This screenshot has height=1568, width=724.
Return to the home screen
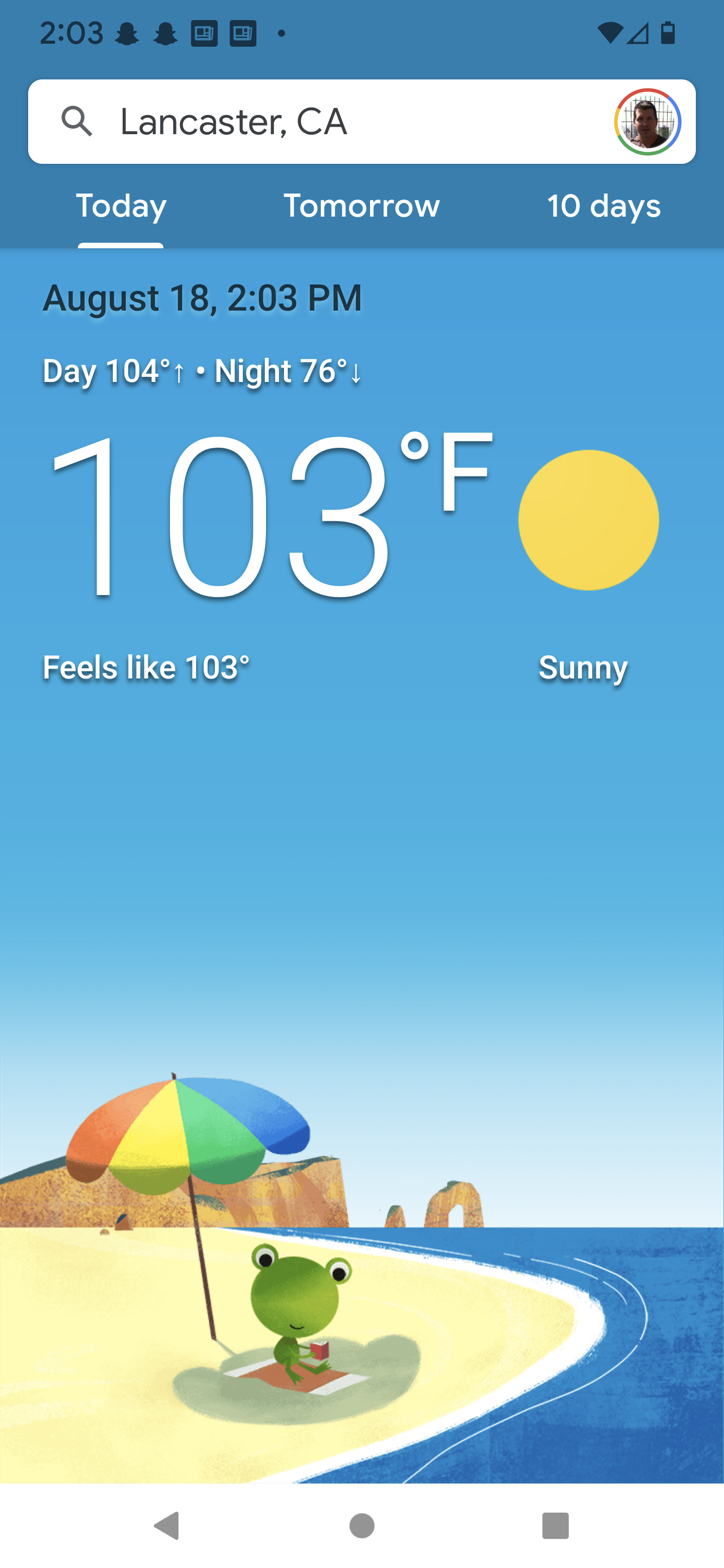coord(361,1525)
